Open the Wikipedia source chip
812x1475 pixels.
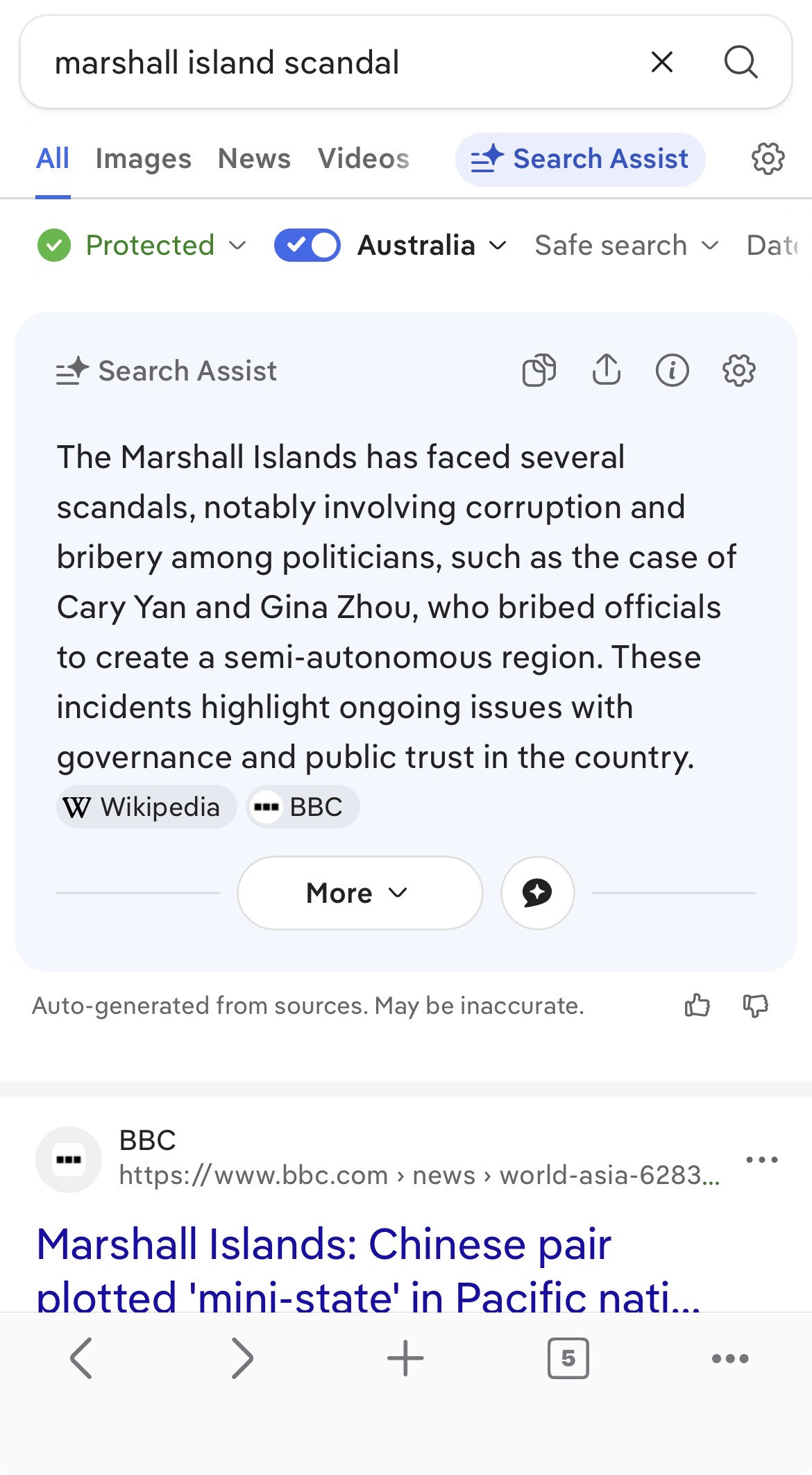[146, 807]
